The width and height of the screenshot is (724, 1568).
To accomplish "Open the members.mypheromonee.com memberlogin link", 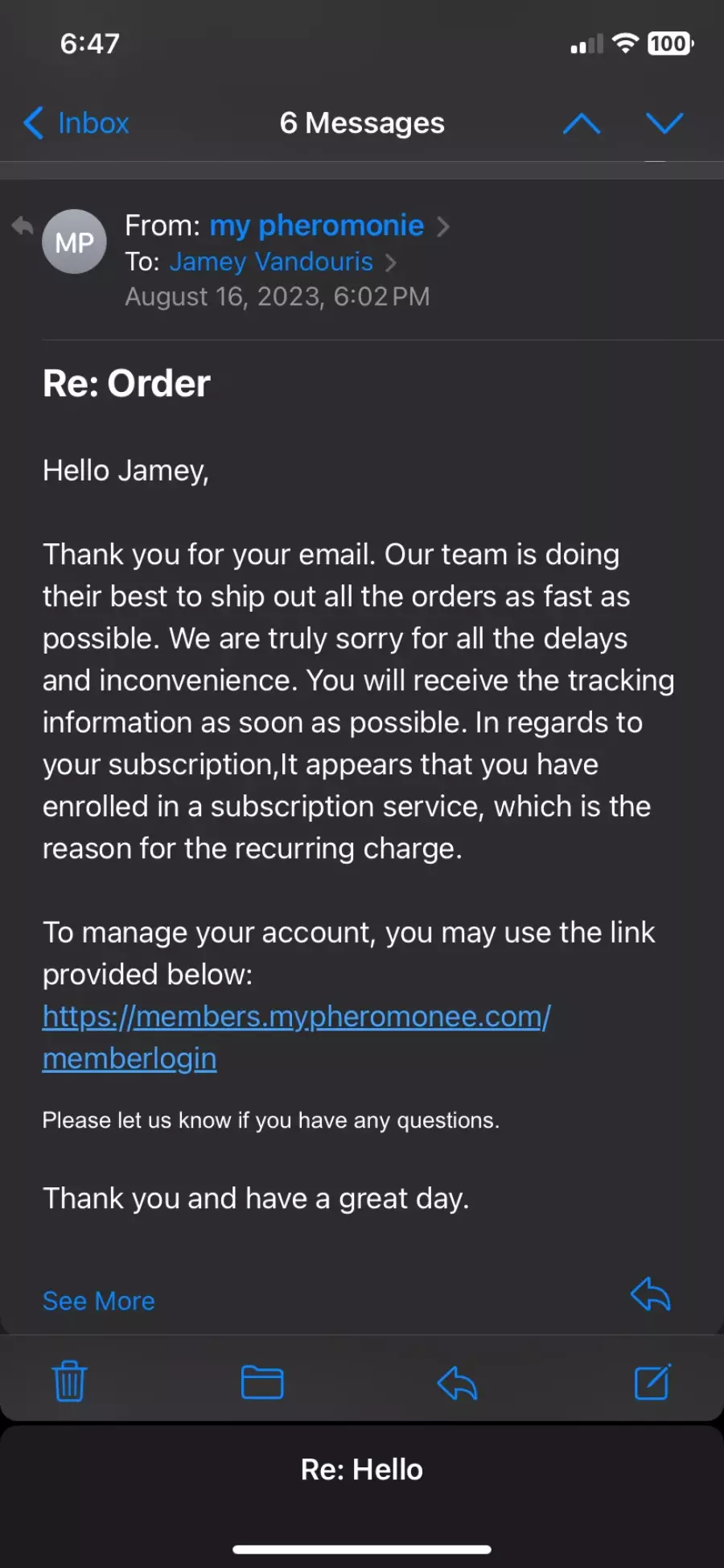I will [x=296, y=1037].
